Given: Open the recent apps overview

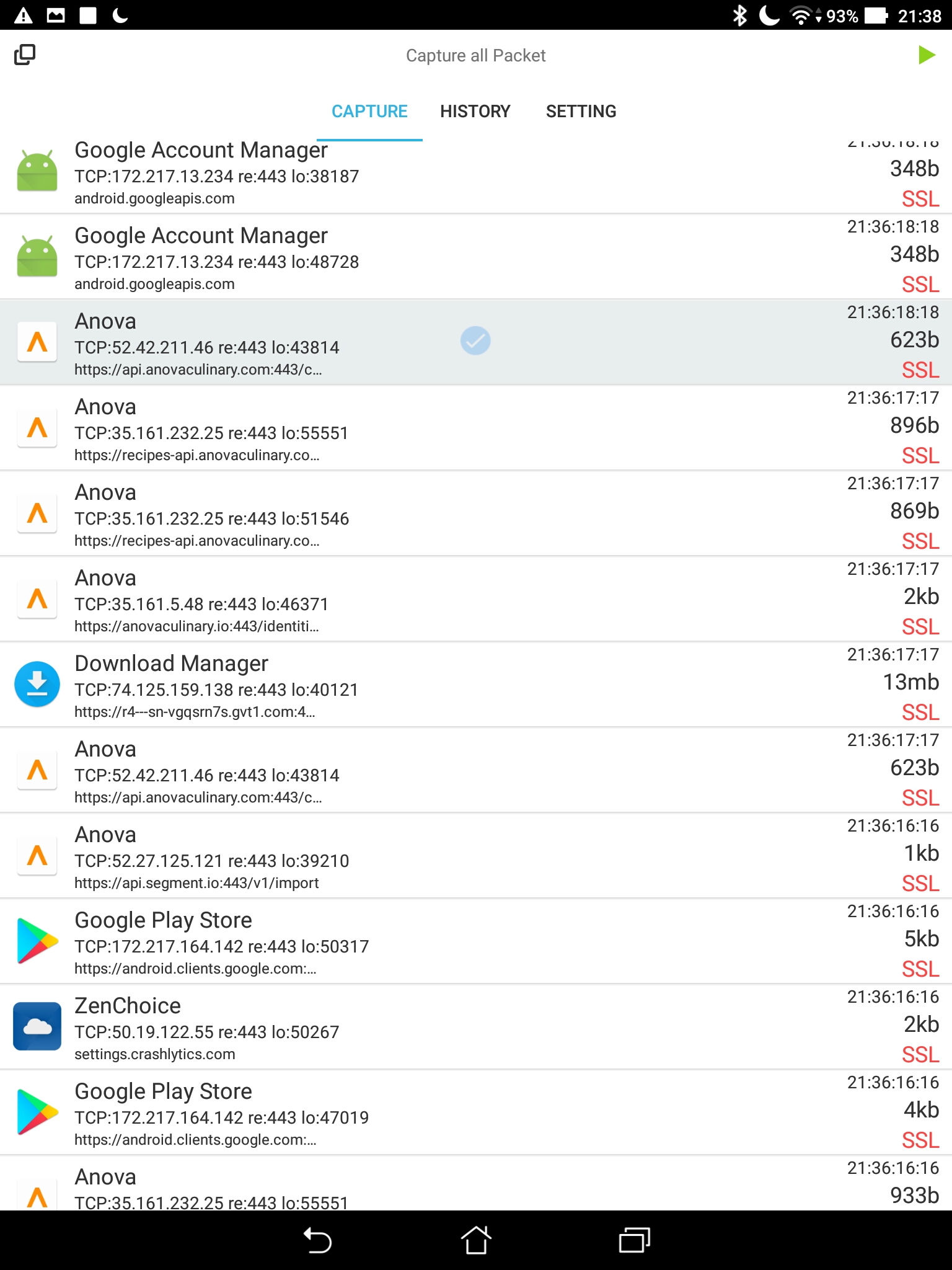Looking at the screenshot, I should (x=634, y=1240).
